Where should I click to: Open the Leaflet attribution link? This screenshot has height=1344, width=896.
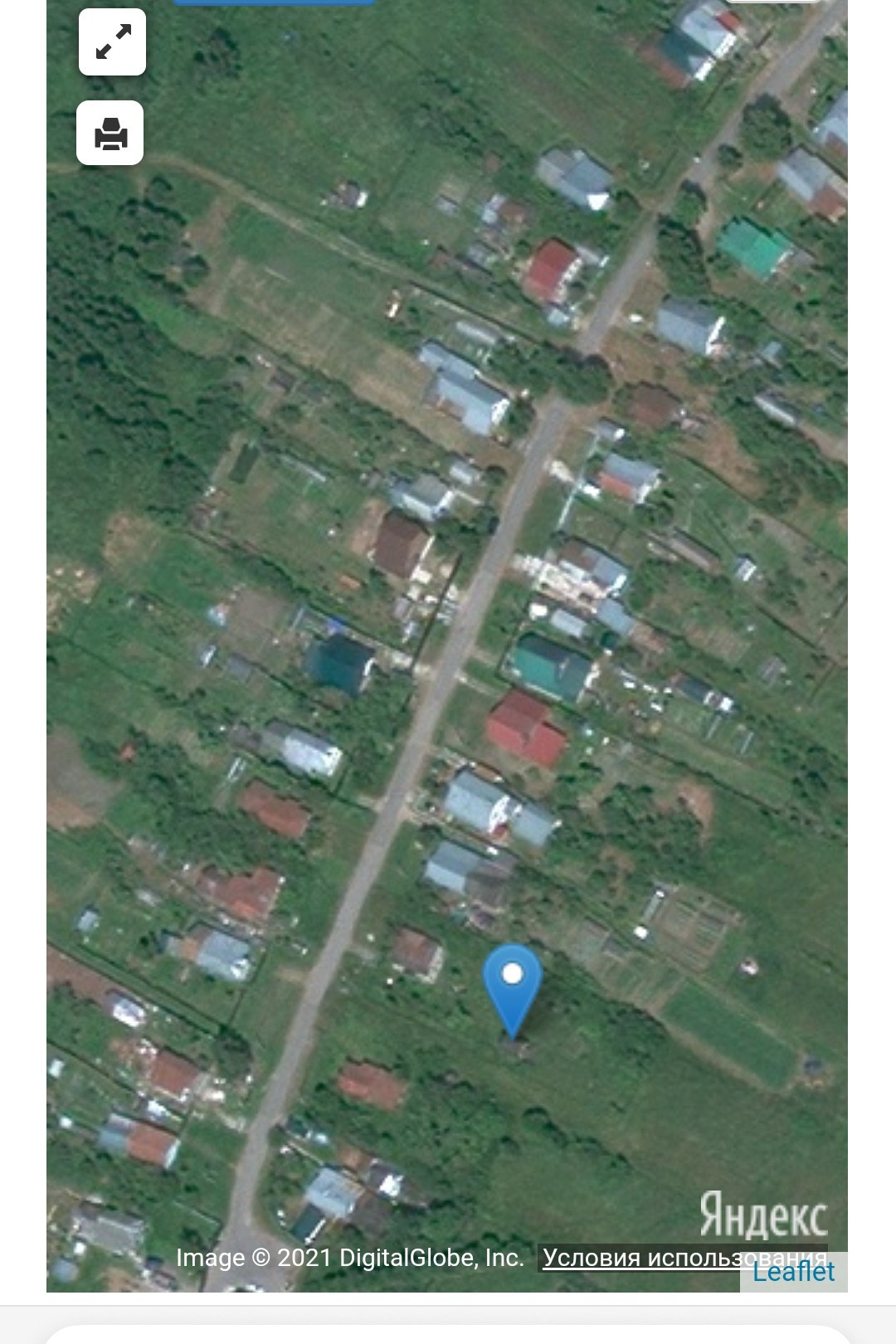click(x=794, y=1273)
